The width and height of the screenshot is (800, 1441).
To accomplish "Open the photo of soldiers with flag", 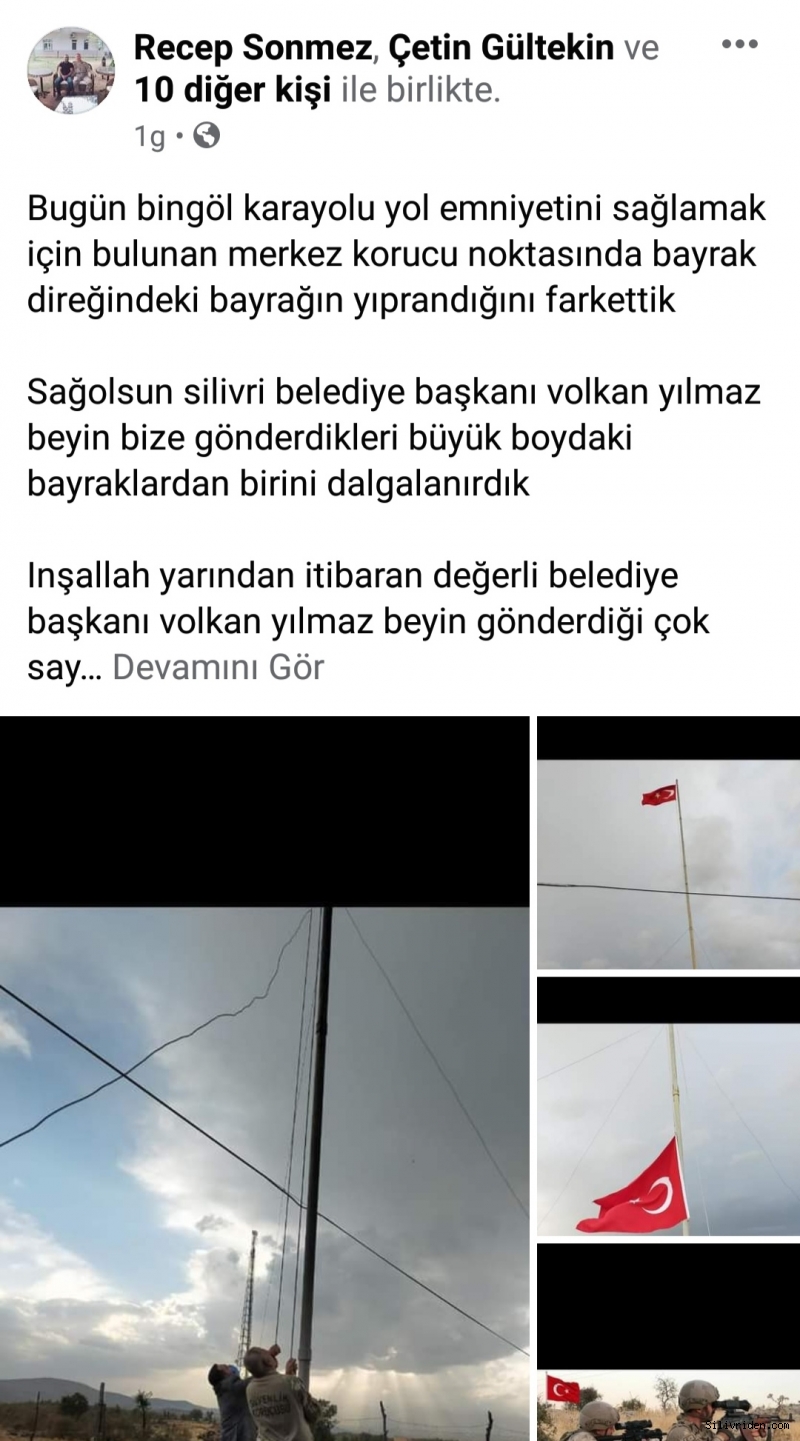I will (668, 1342).
